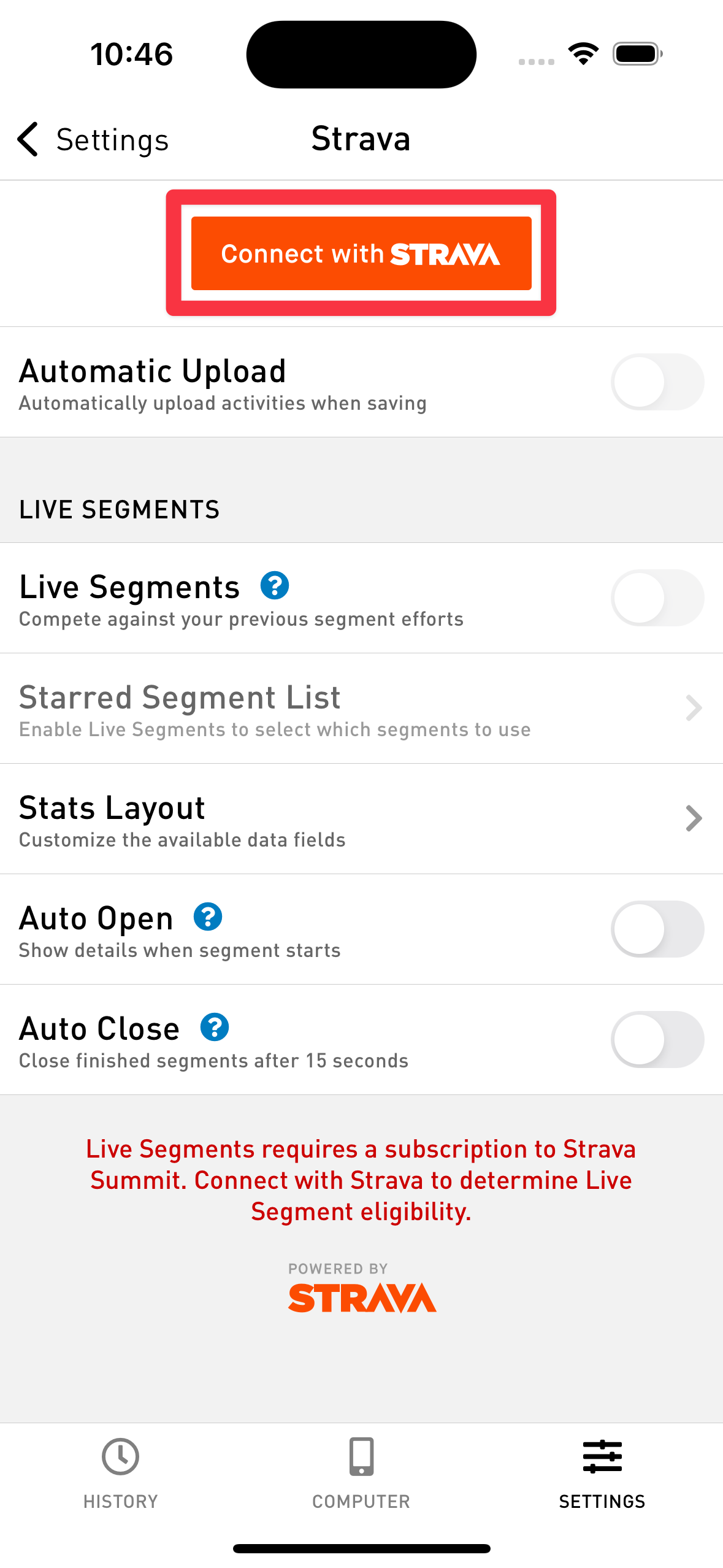Open the Live Segments help icon
723x1568 pixels.
tap(275, 586)
